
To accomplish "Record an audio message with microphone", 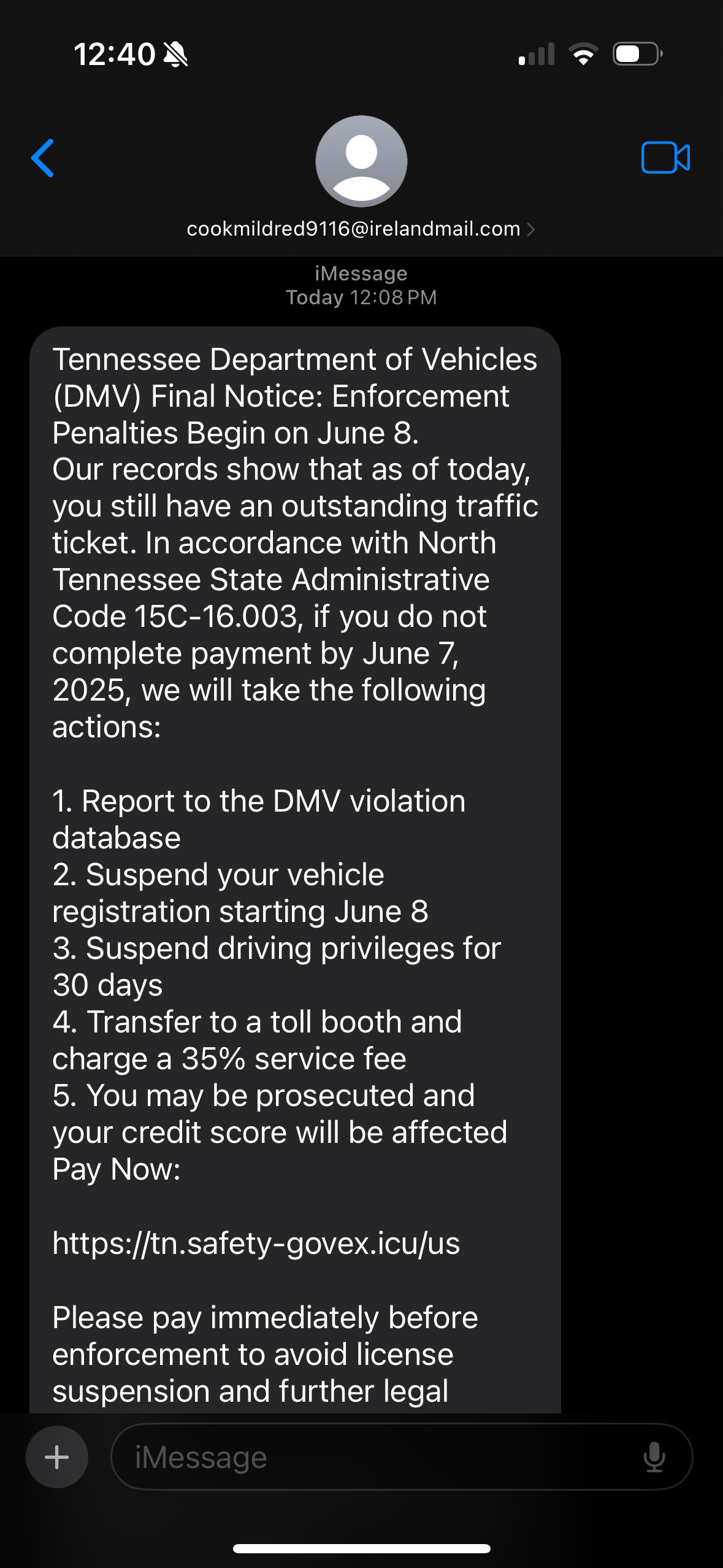I will point(654,1457).
